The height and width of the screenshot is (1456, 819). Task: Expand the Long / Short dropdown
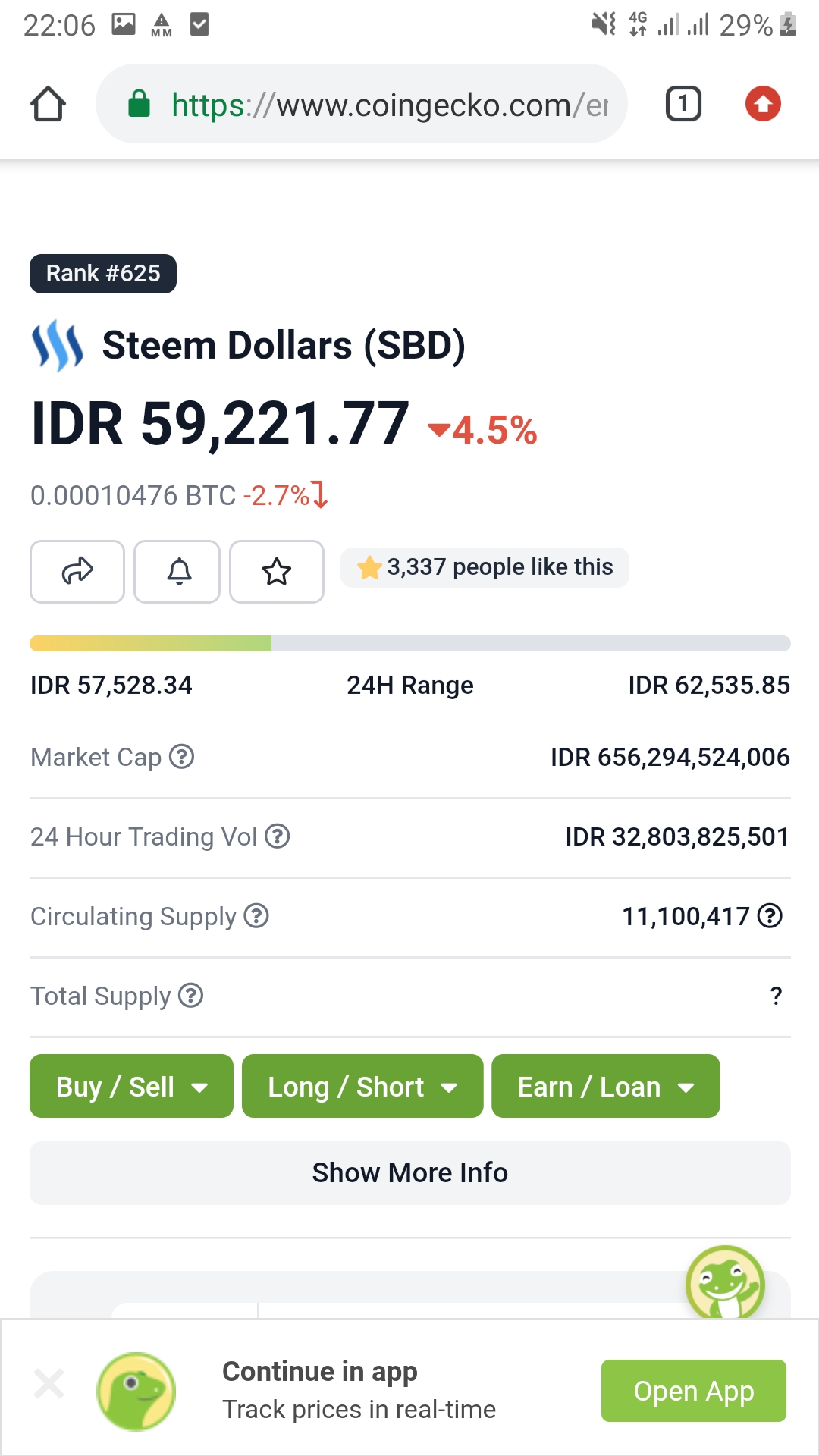click(362, 1086)
